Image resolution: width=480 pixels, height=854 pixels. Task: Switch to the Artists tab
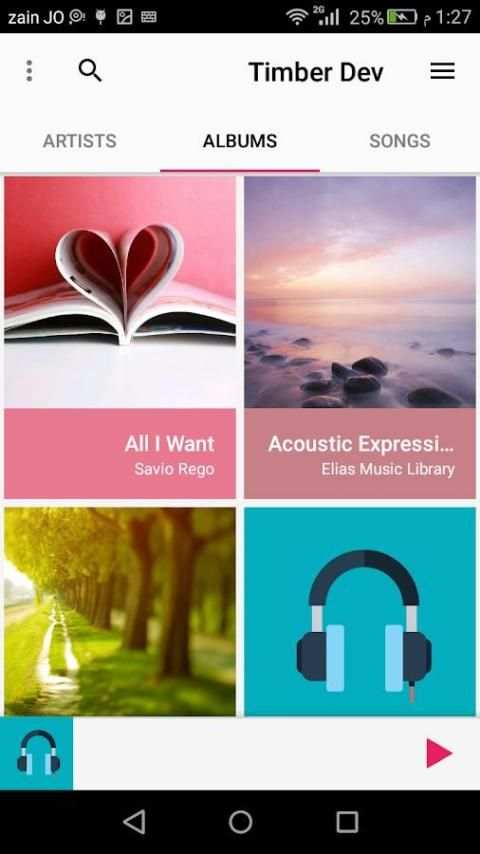80,141
